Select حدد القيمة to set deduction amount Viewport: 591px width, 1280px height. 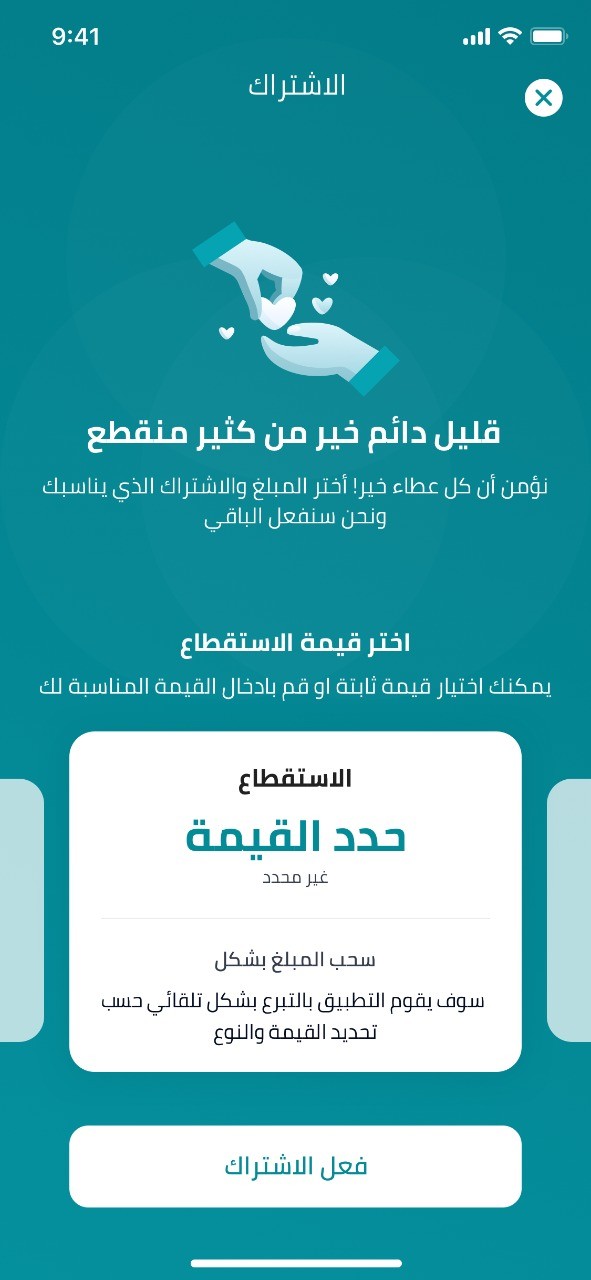point(295,836)
